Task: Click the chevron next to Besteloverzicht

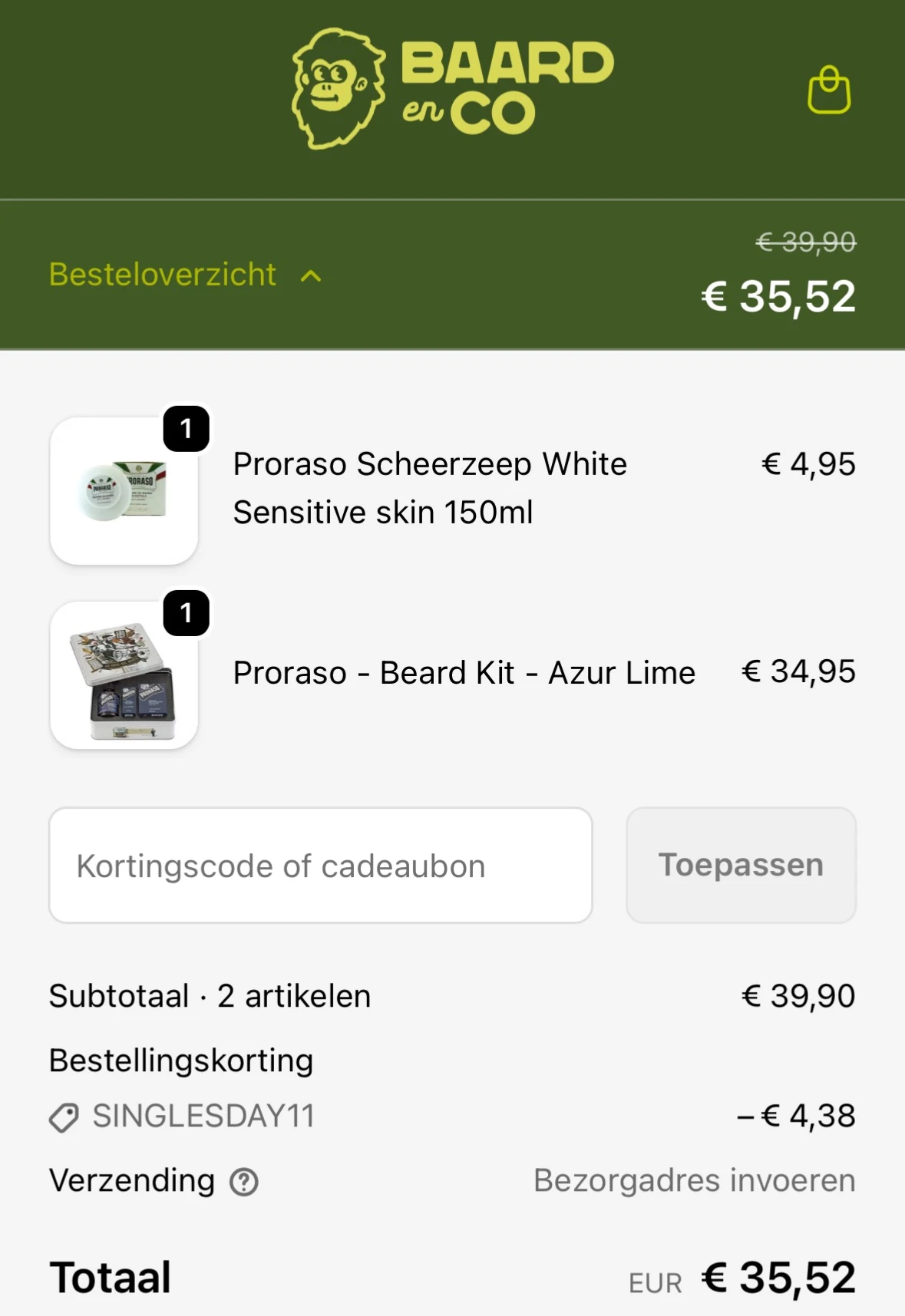Action: coord(311,275)
